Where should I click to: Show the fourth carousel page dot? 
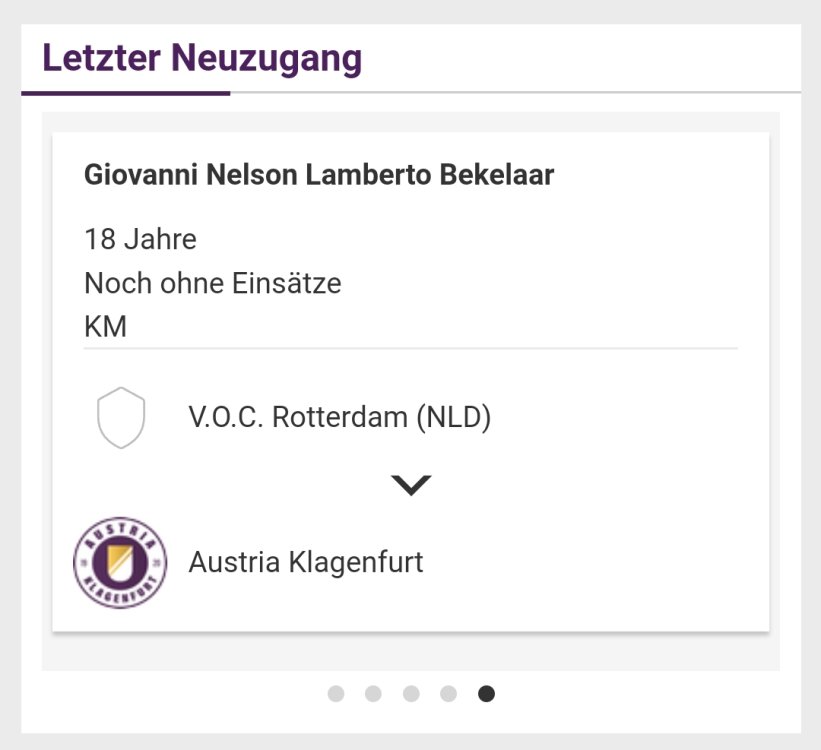click(448, 694)
